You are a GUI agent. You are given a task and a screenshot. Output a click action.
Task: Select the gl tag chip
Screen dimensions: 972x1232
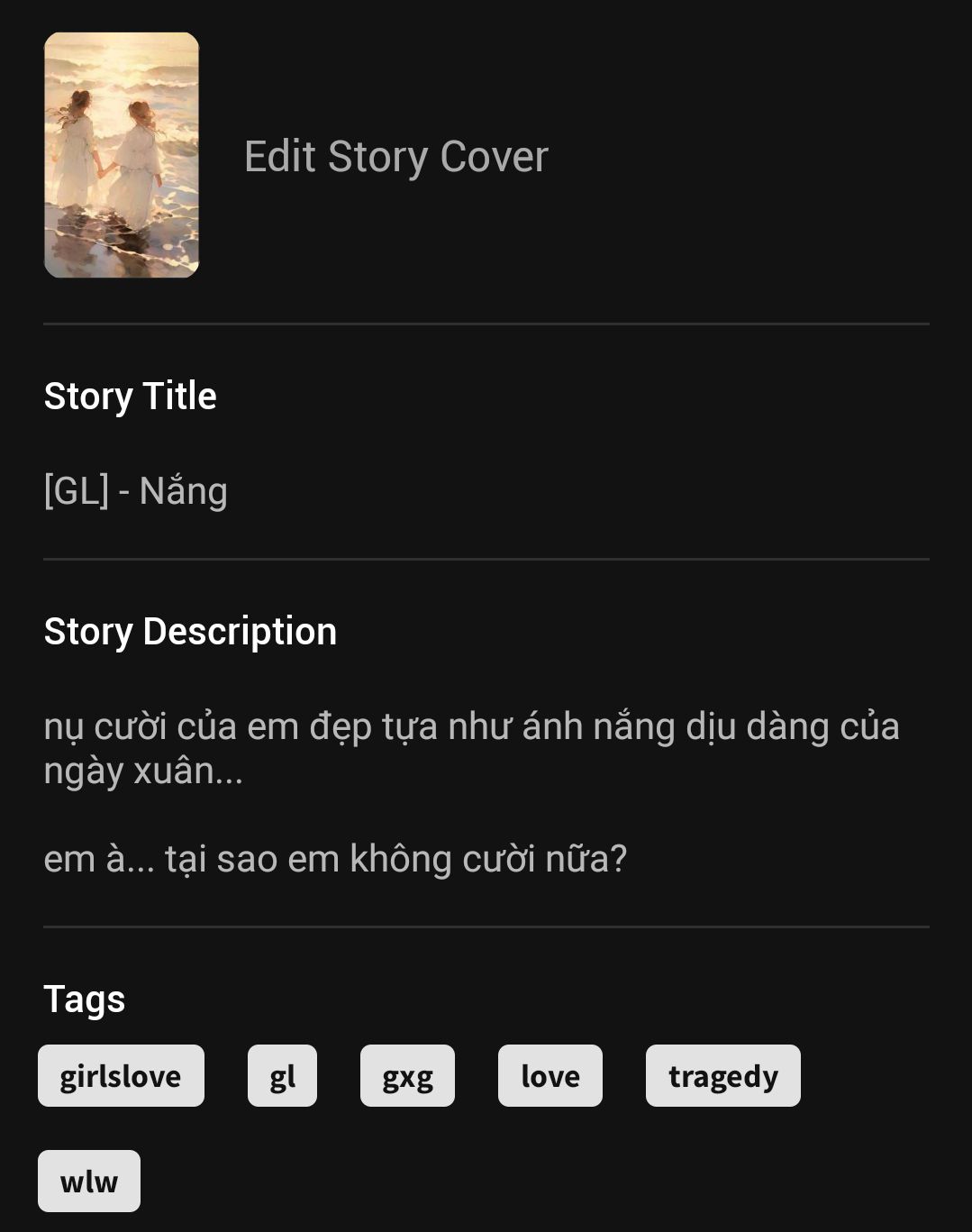point(282,1076)
